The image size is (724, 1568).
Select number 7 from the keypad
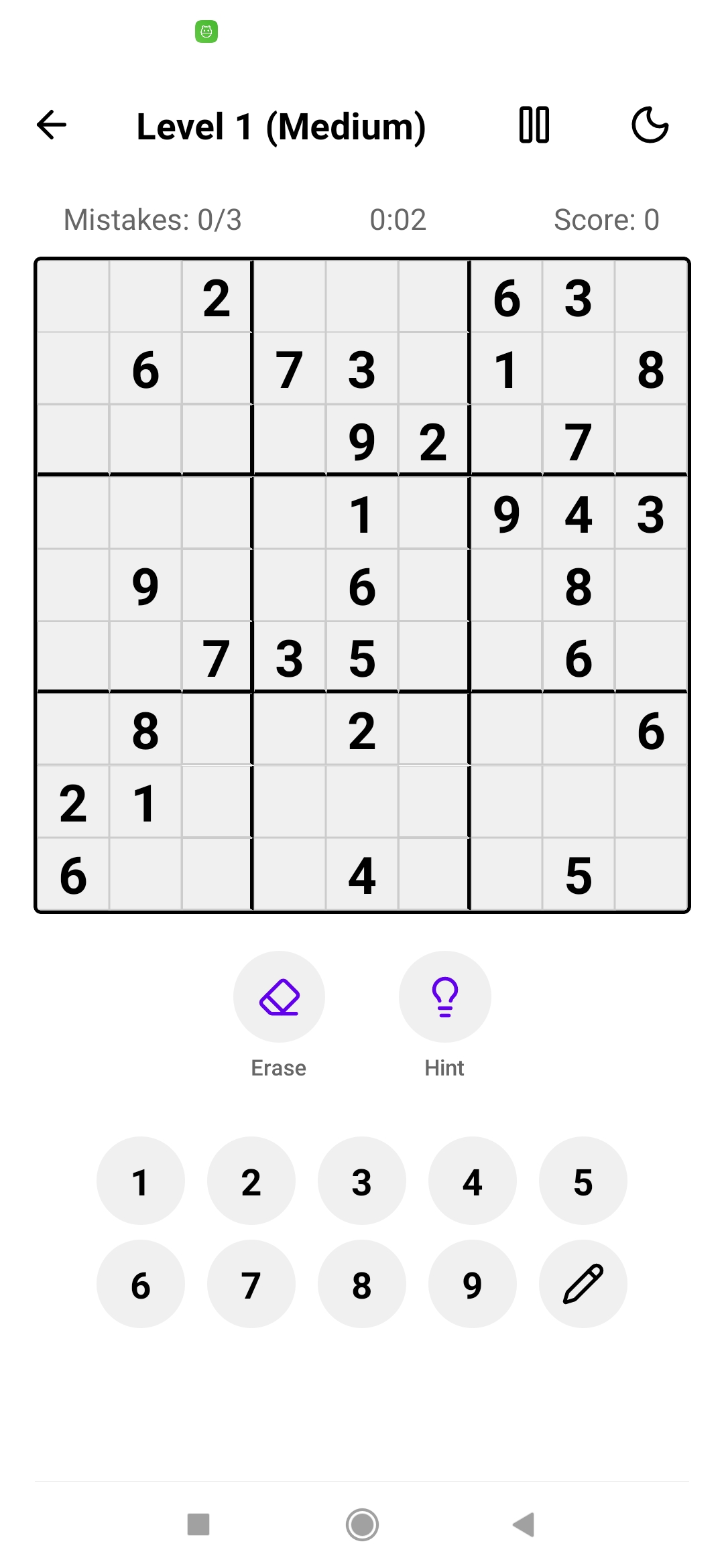[x=251, y=1284]
